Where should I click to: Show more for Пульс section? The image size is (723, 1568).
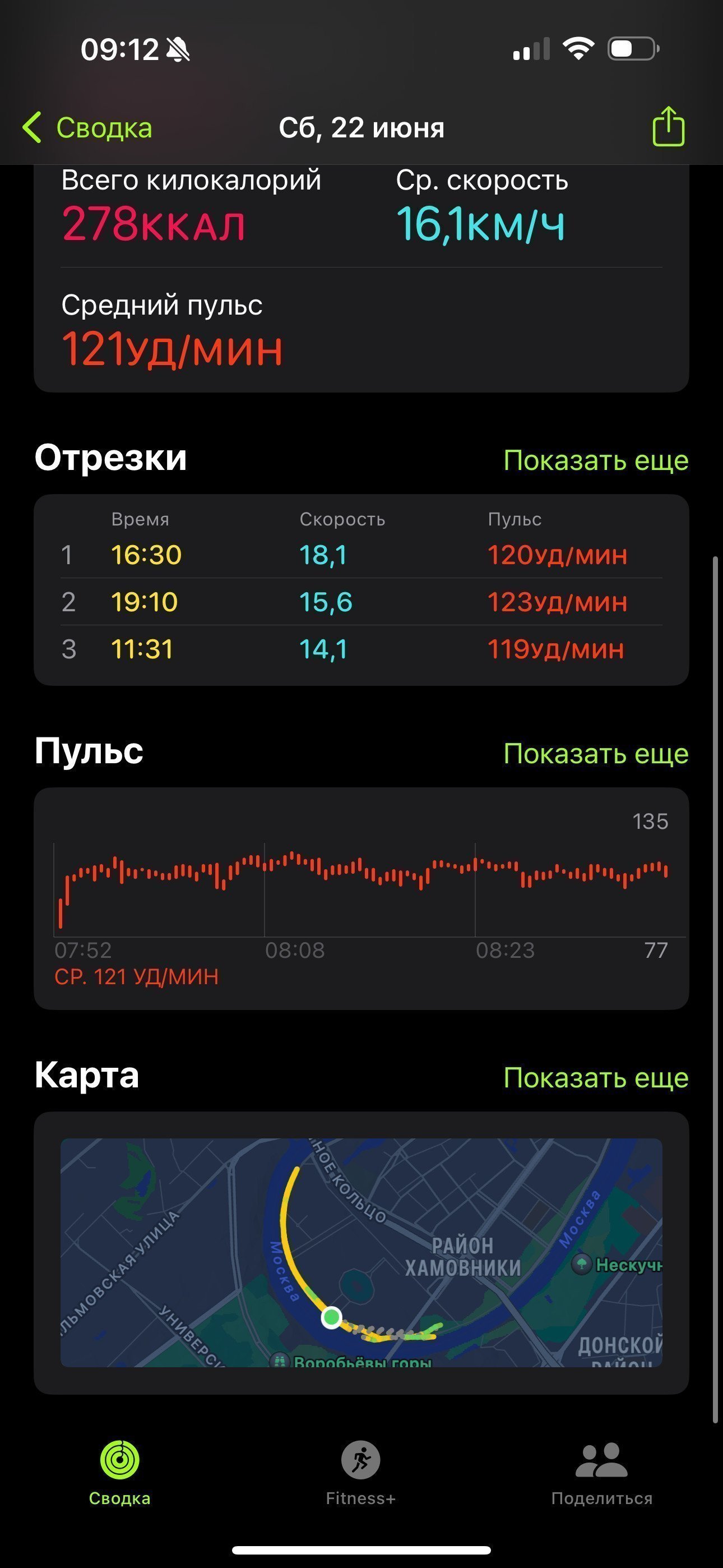(596, 754)
